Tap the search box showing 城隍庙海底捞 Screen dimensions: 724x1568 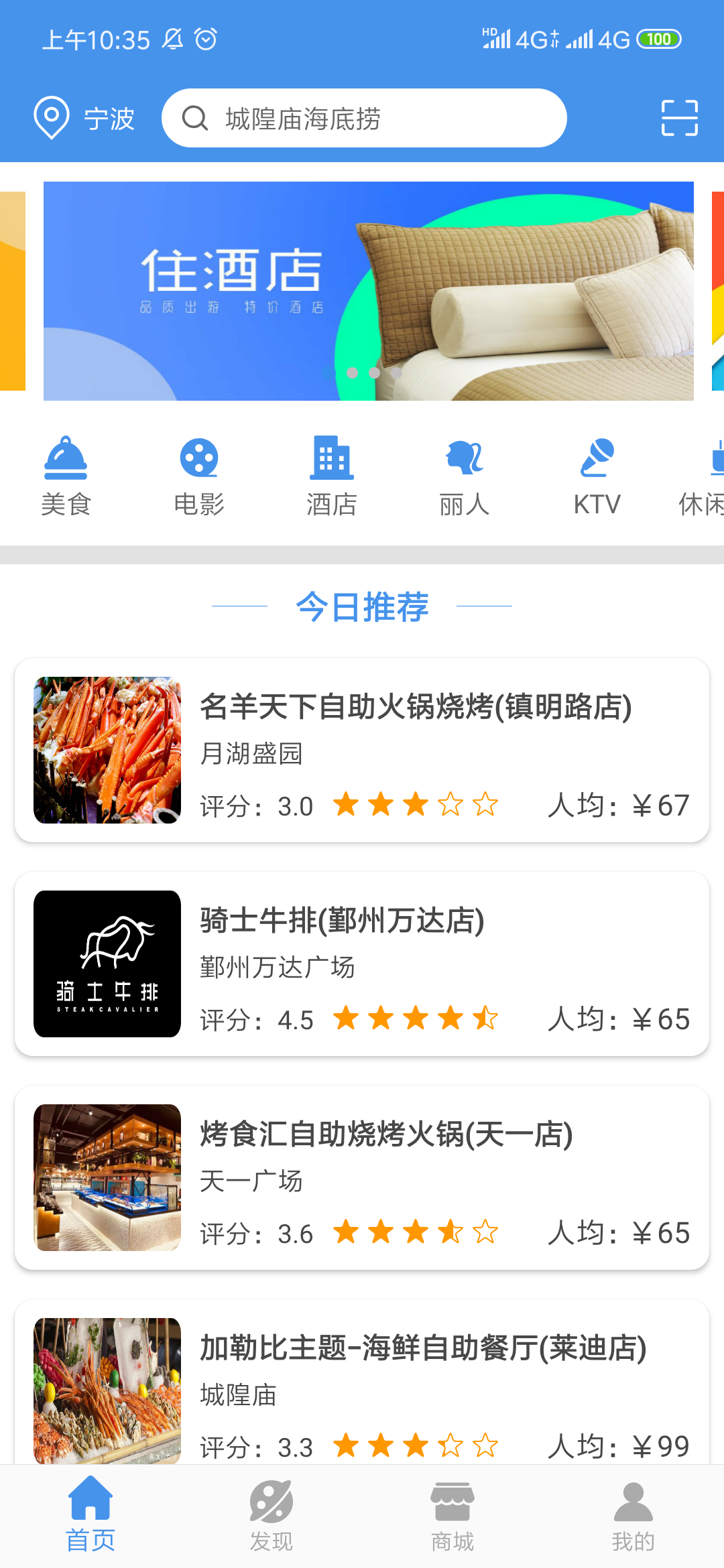point(364,119)
